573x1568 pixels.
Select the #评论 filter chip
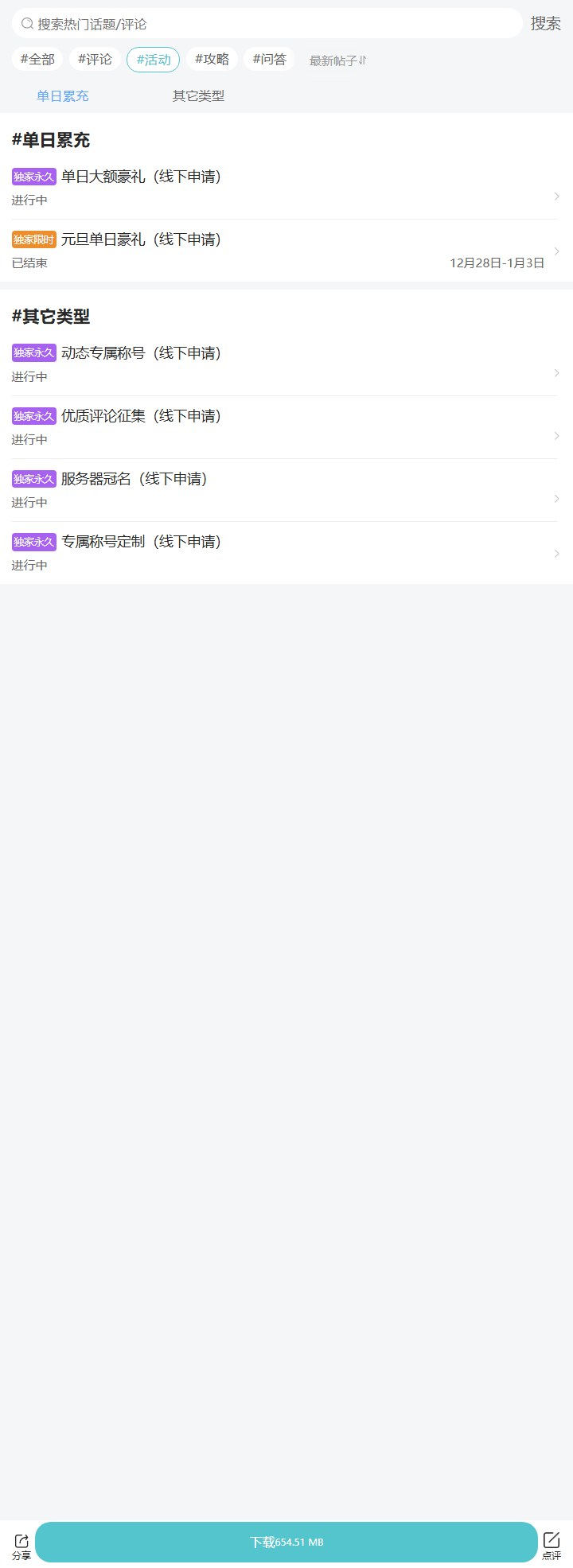click(95, 60)
